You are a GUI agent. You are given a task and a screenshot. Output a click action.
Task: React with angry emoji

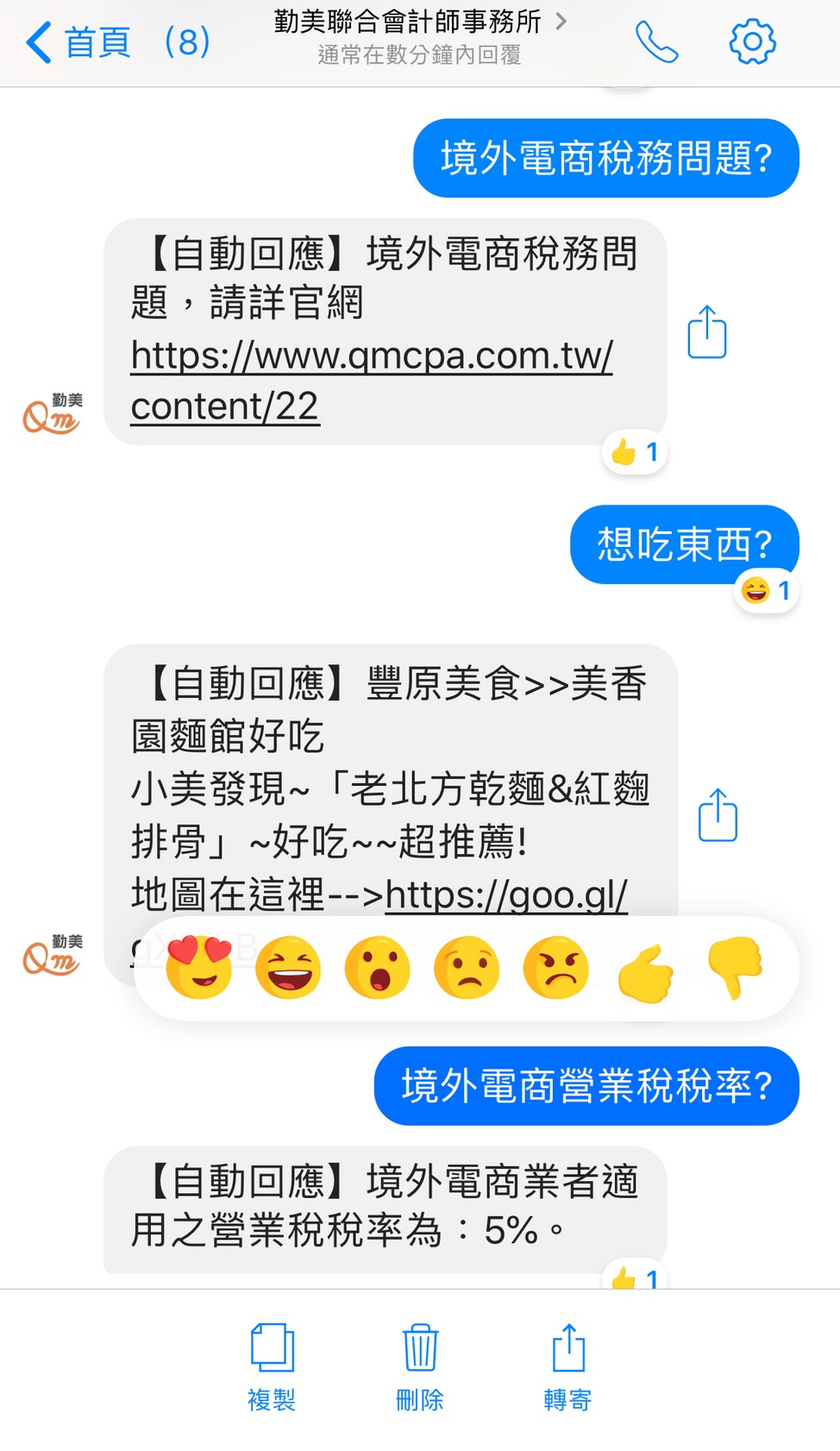tap(556, 968)
